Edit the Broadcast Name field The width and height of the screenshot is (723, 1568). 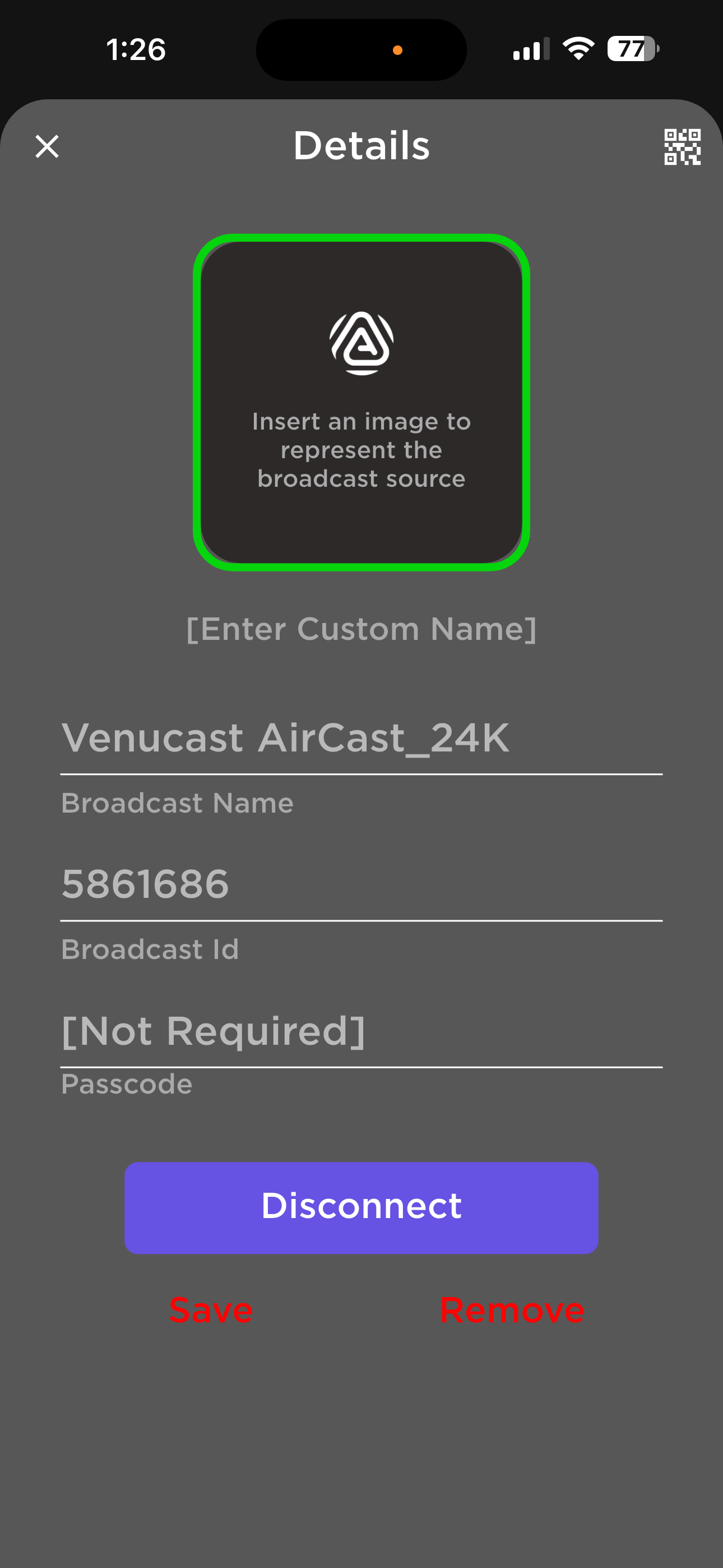coord(361,739)
